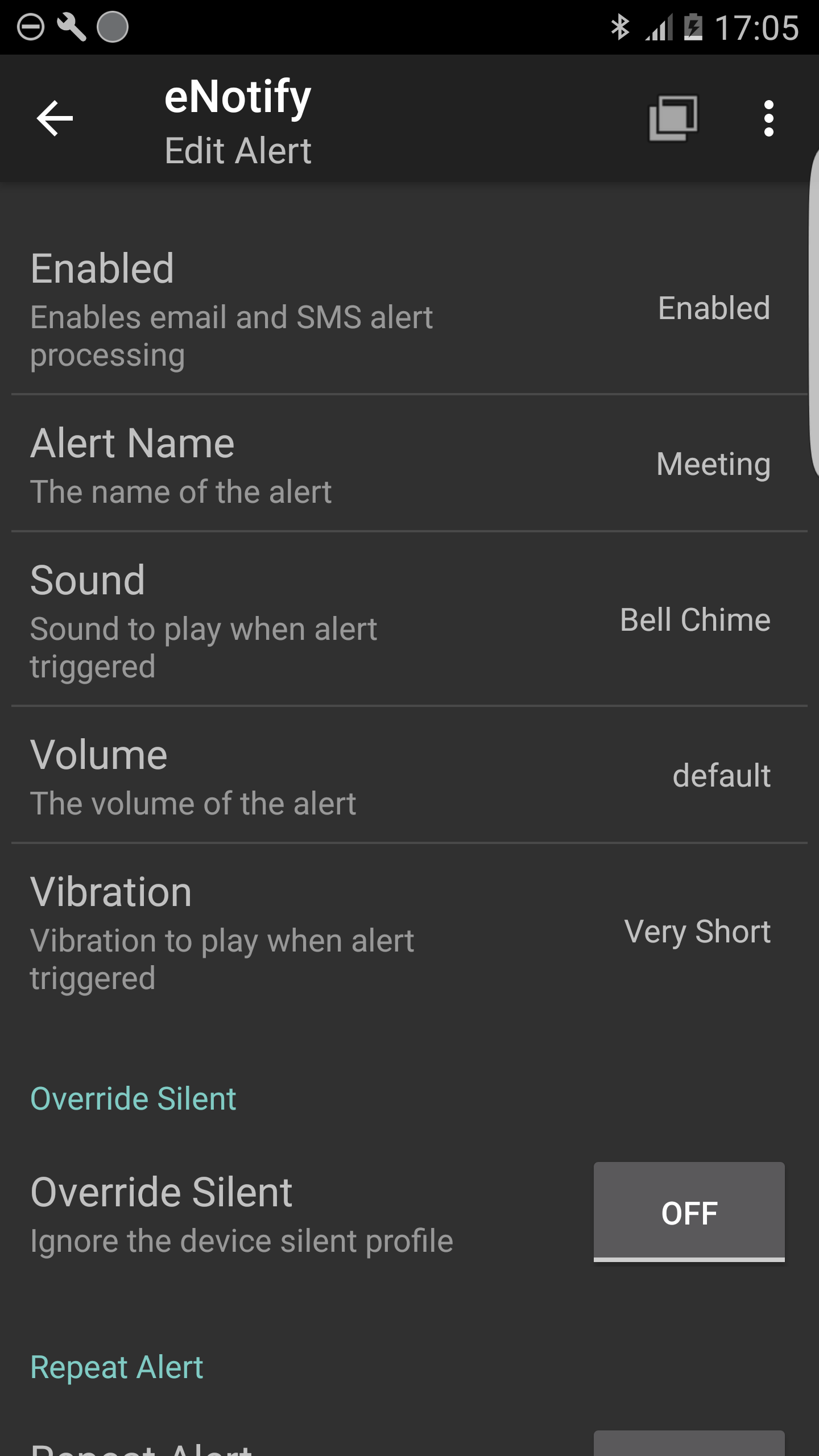
Task: Edit the Alert Name setting
Action: [x=409, y=464]
